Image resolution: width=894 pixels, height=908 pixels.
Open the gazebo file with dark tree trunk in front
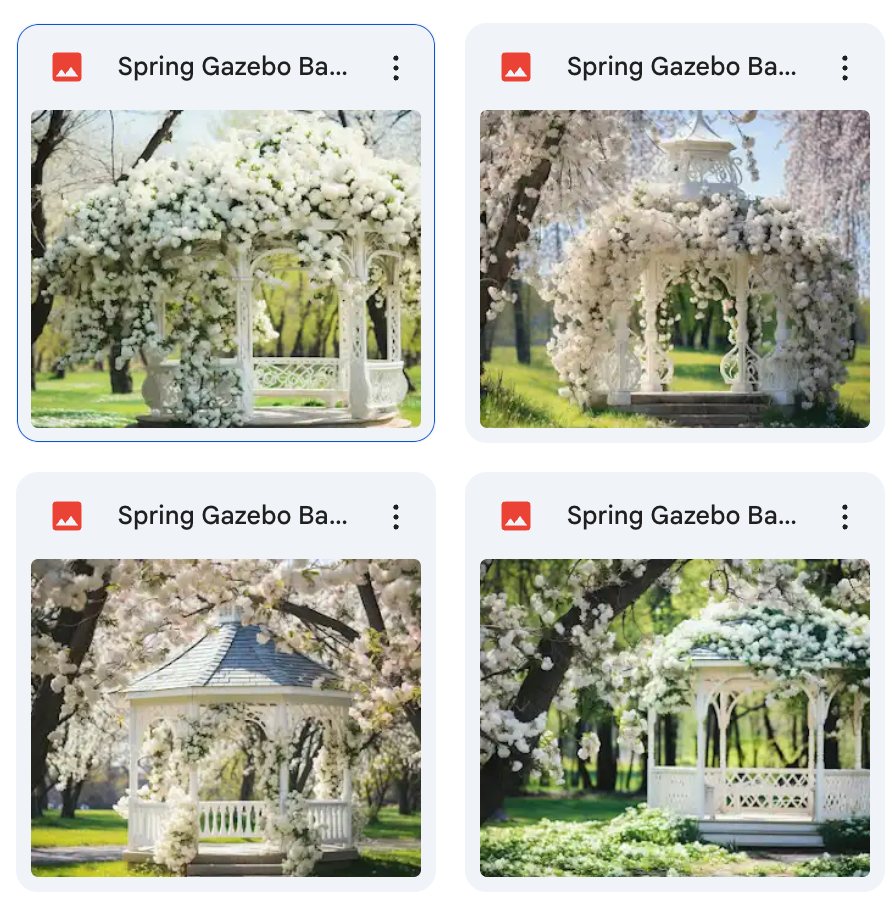click(674, 717)
